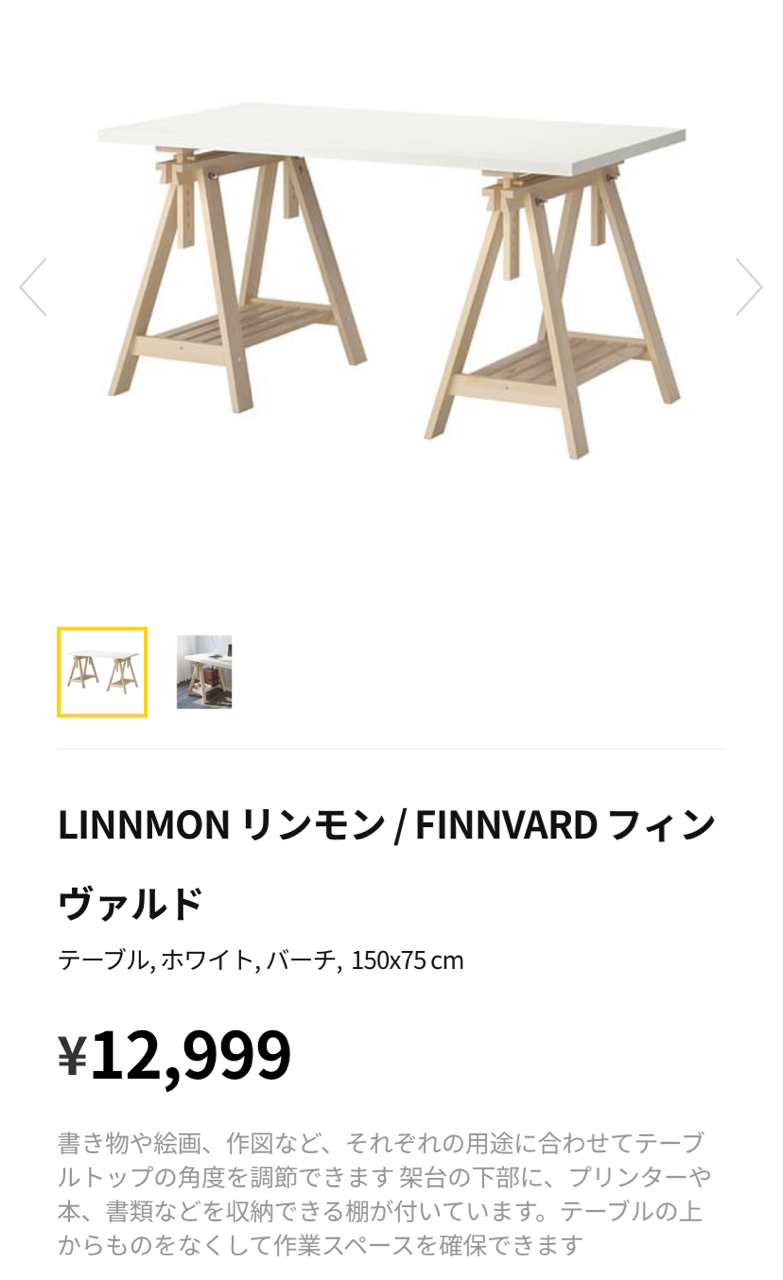Select the second thumbnail with room photo
The image size is (783, 1280).
[204, 672]
